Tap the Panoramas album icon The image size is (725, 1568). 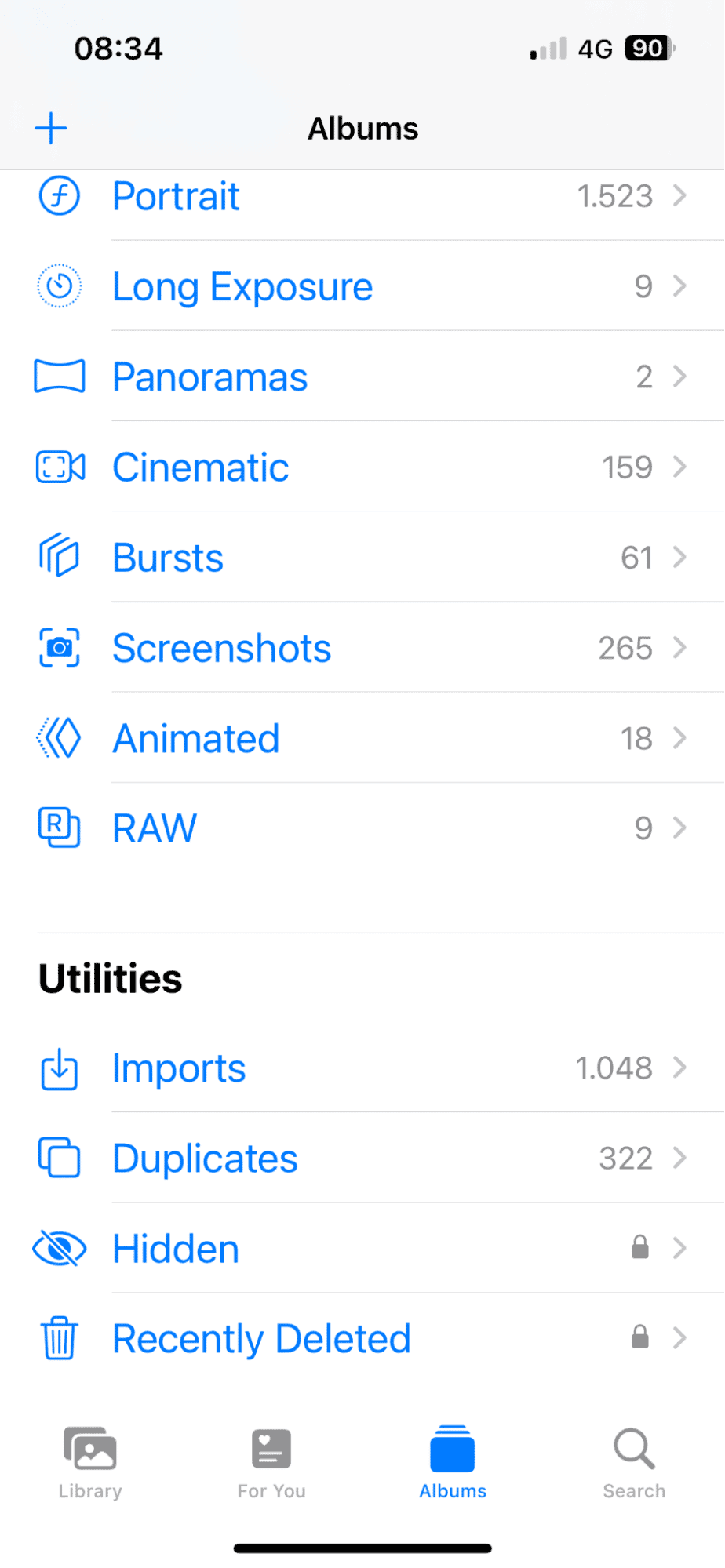click(x=59, y=377)
